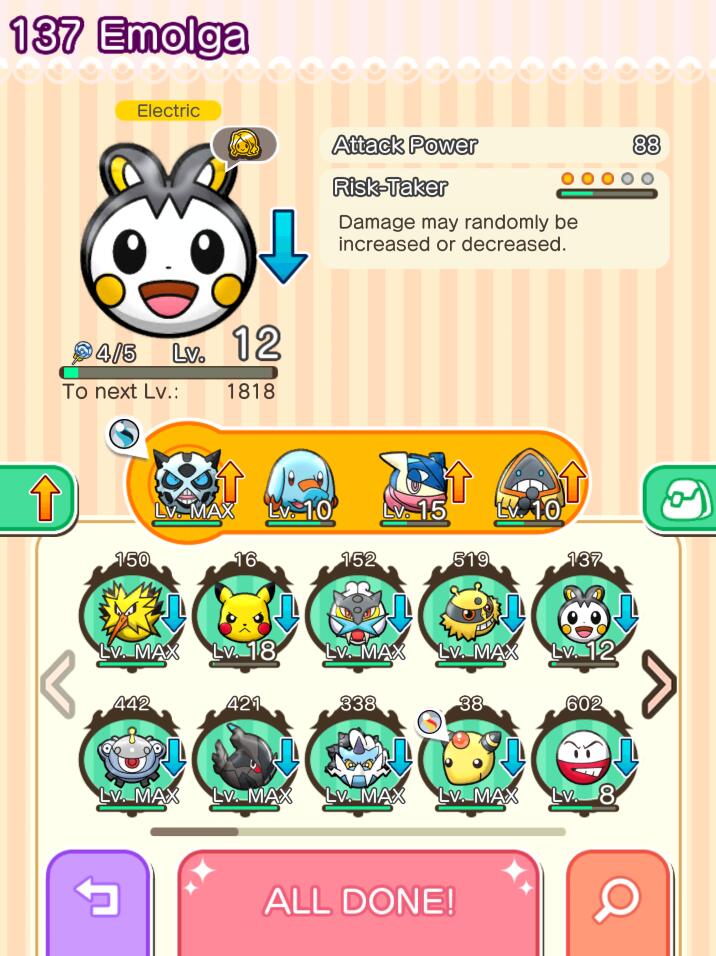This screenshot has height=956, width=716.
Task: Select Electrode Lv. 8
Action: point(585,756)
